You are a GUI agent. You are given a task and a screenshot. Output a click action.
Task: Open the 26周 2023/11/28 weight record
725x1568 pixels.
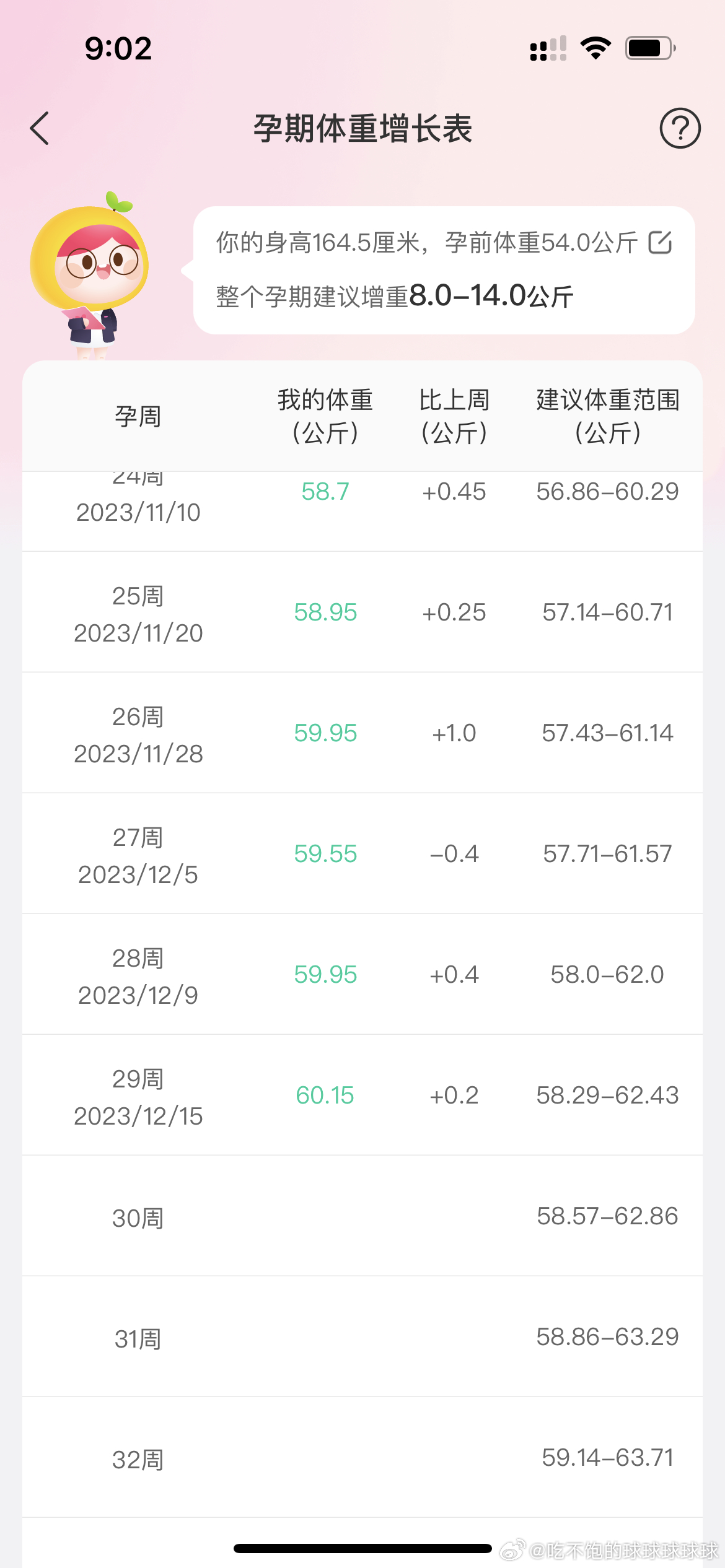tap(362, 732)
